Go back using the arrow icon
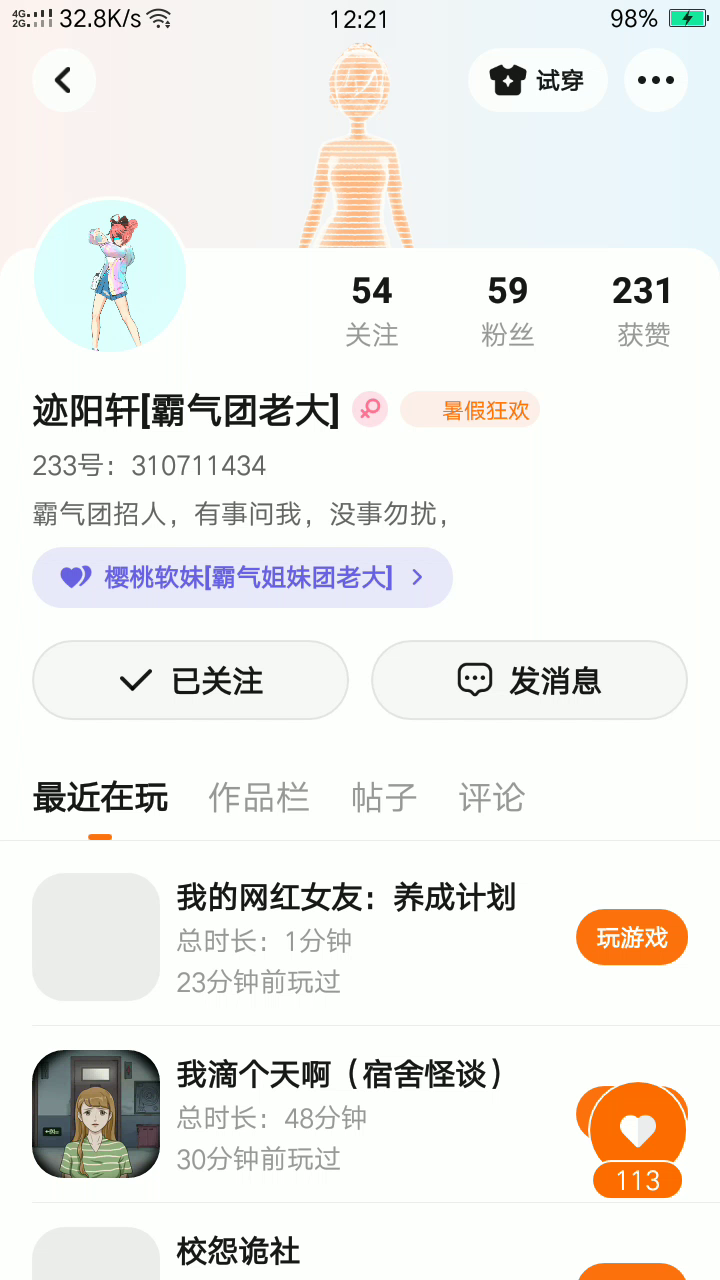720x1280 pixels. click(x=64, y=80)
